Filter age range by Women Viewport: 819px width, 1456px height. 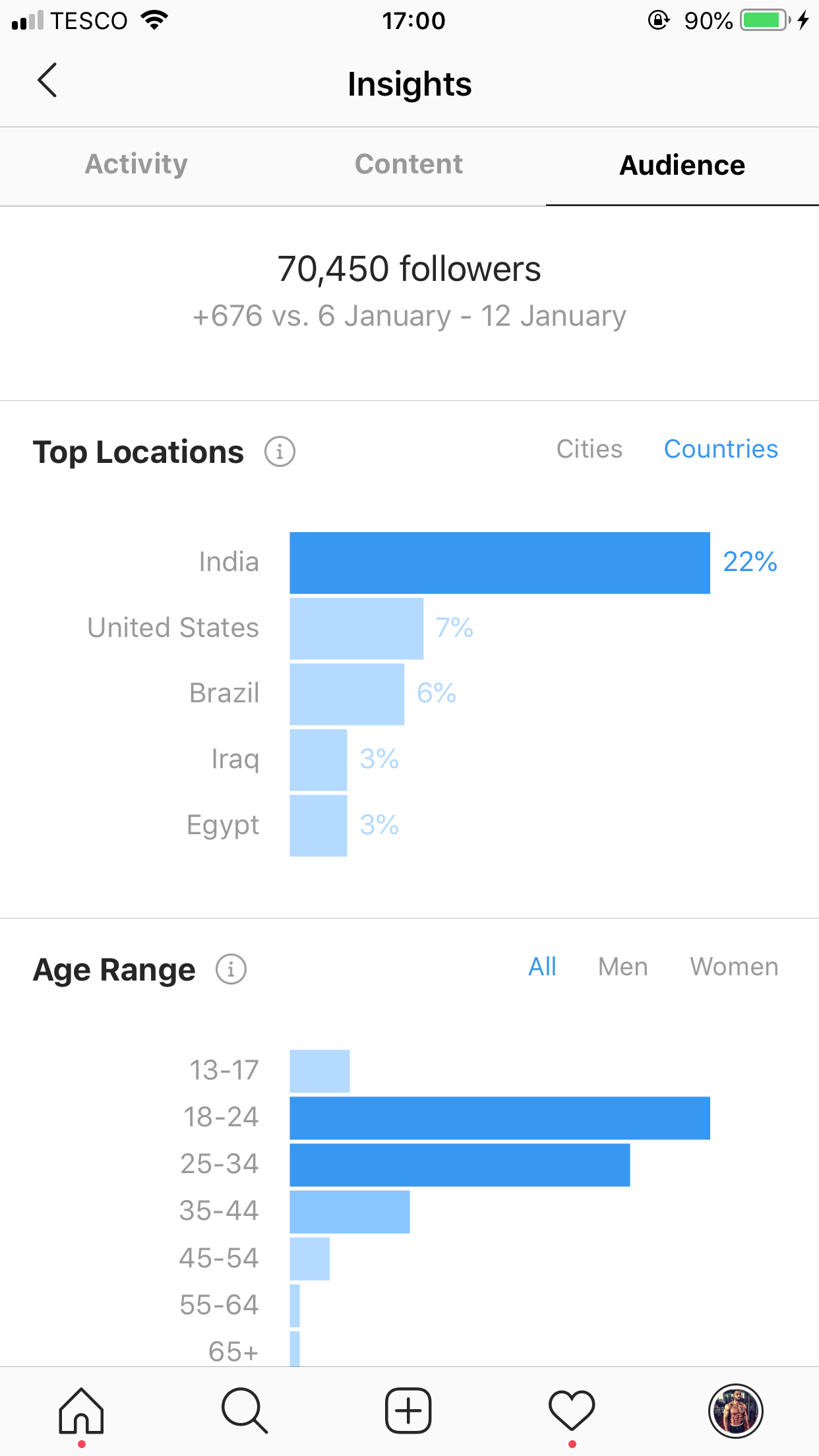734,967
